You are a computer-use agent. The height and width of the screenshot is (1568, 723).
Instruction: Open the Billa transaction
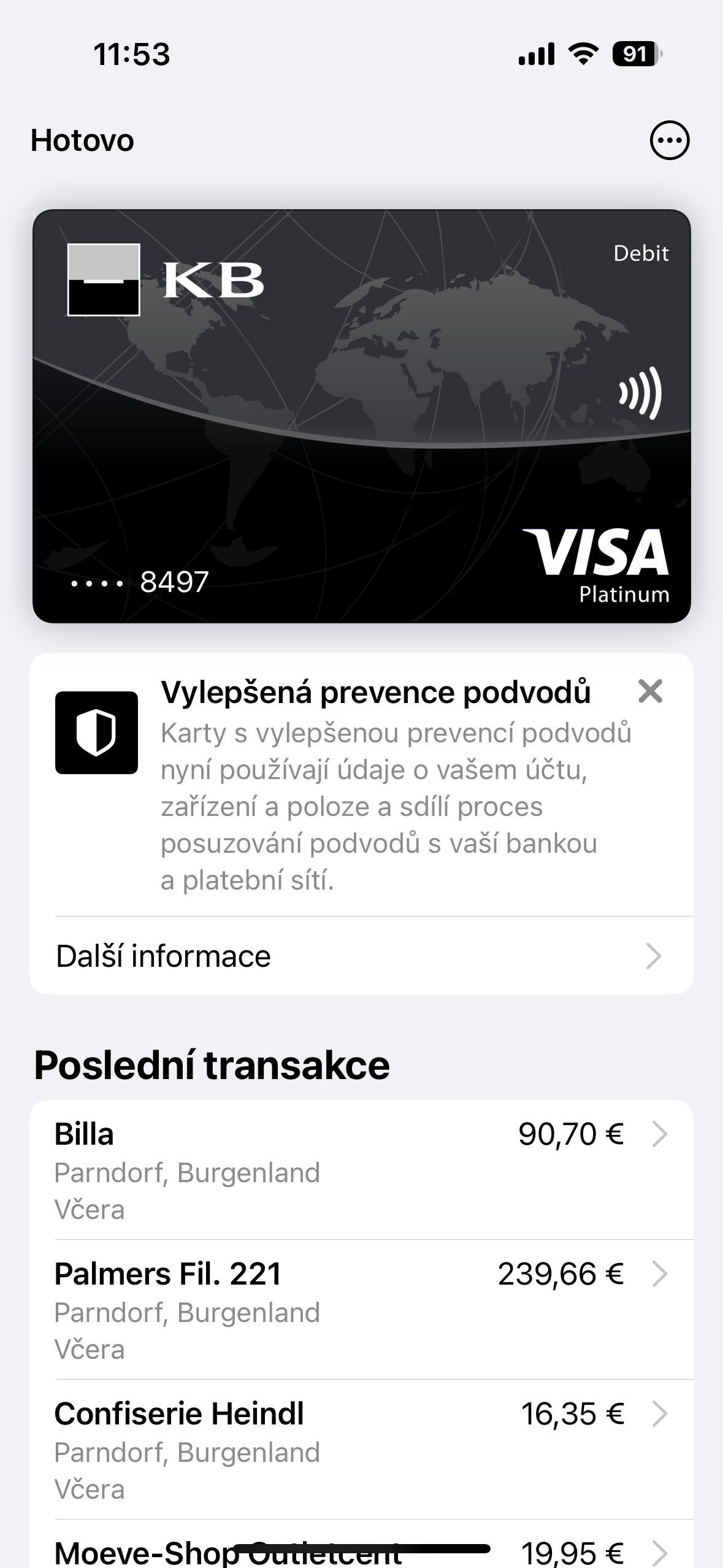(x=361, y=1170)
